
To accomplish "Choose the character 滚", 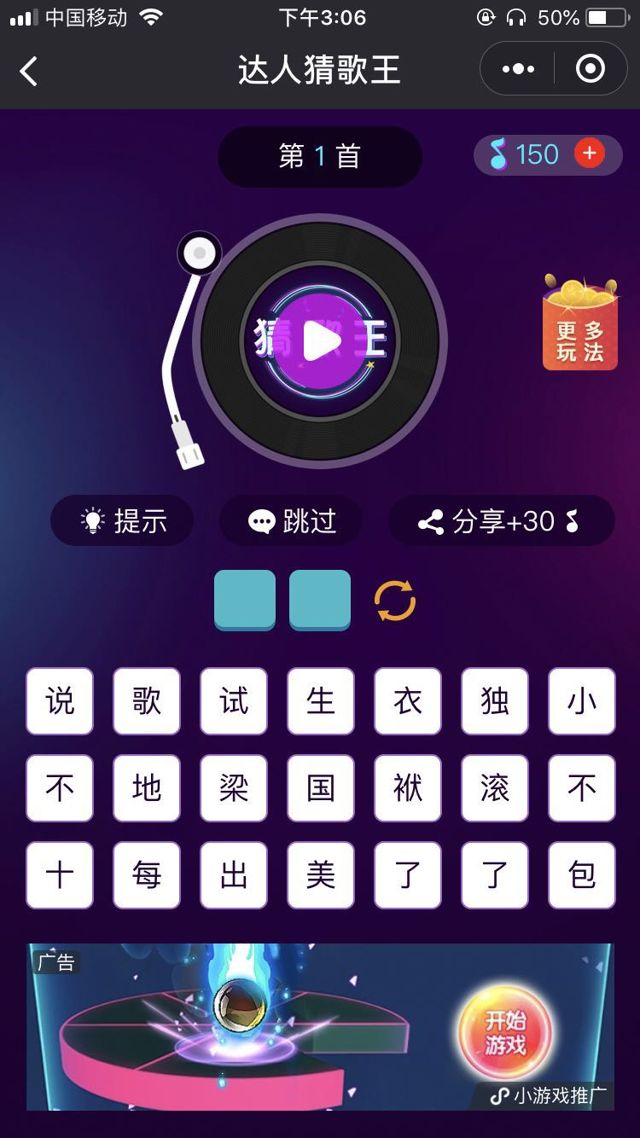I will (494, 788).
